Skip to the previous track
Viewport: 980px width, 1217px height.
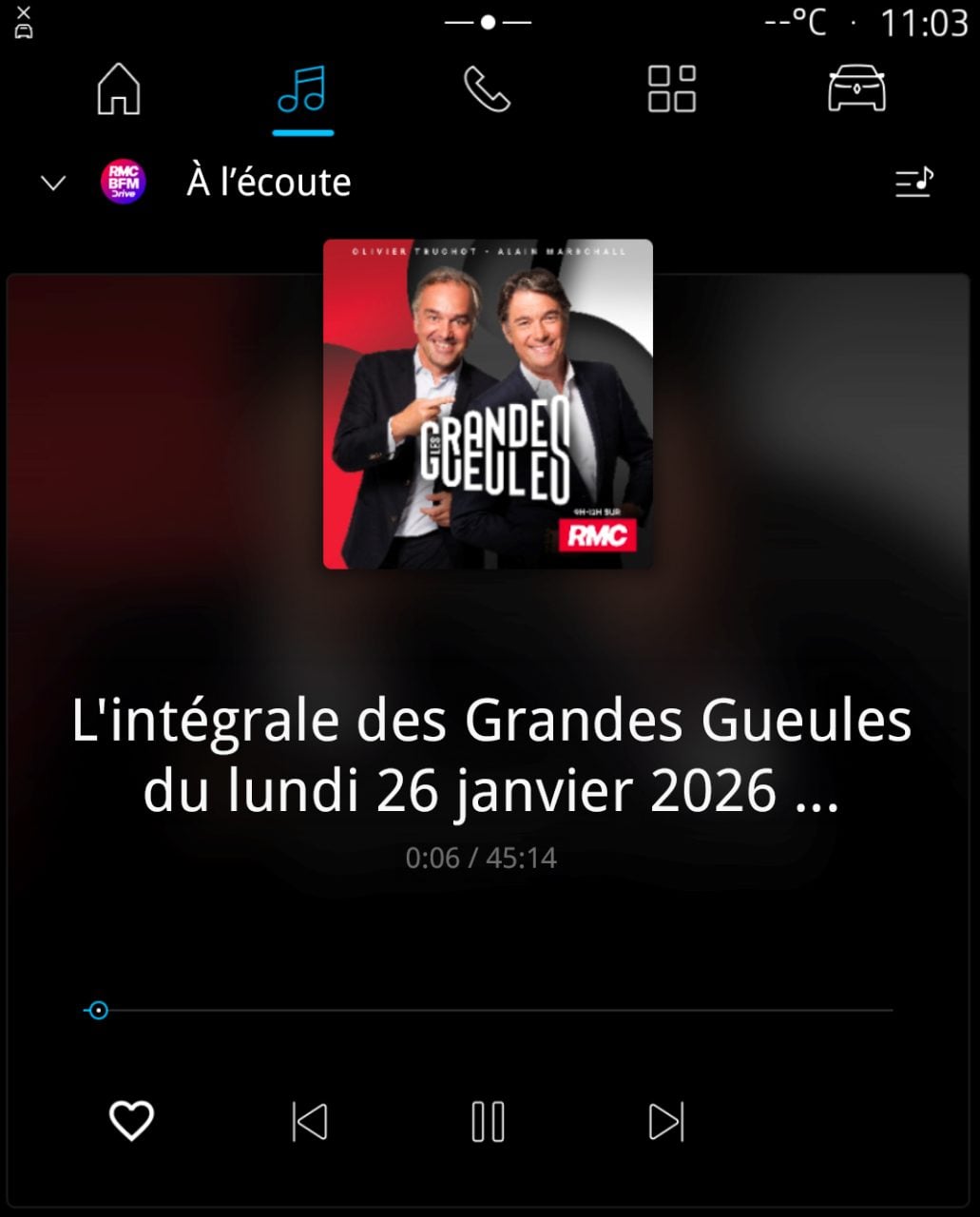[x=310, y=1121]
